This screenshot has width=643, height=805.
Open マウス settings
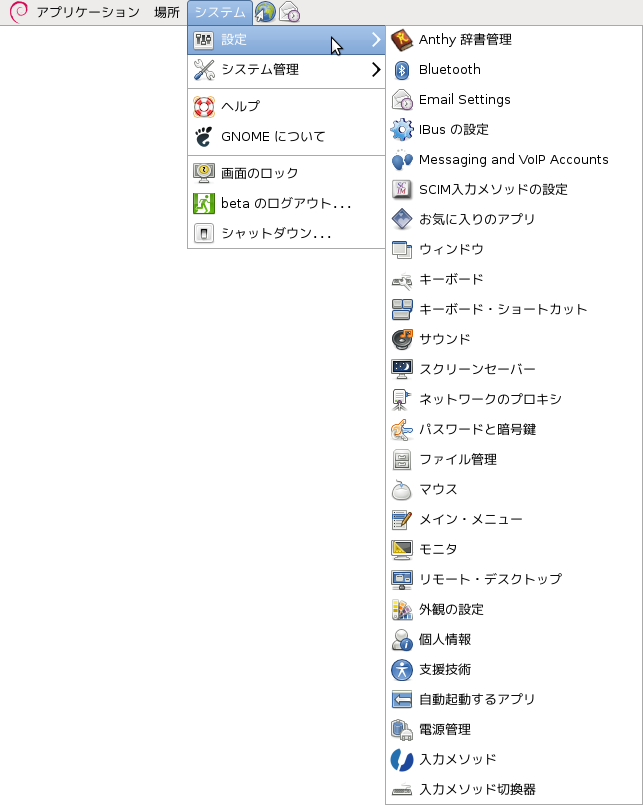(x=438, y=490)
